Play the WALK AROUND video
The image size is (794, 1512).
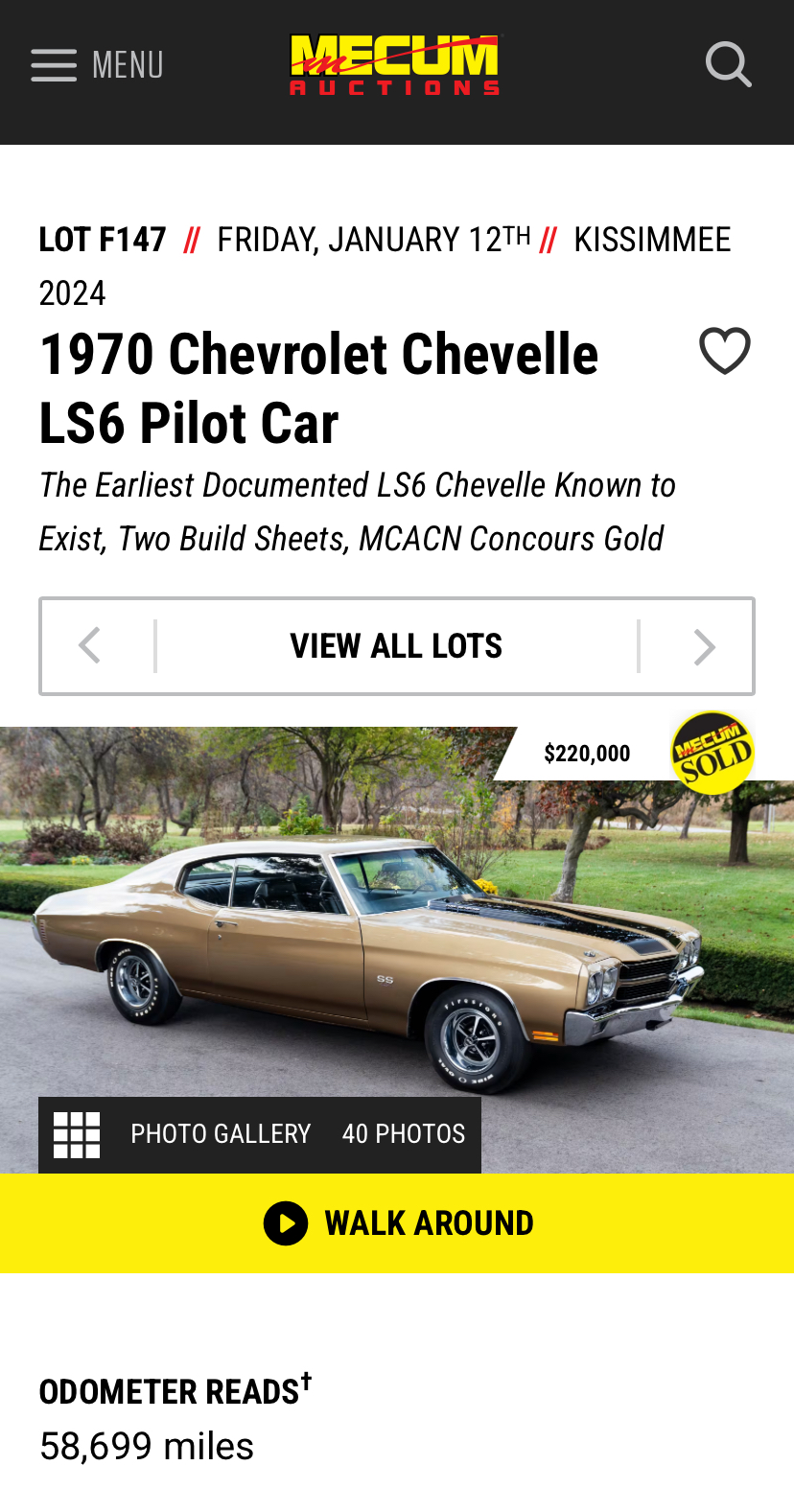(x=397, y=1223)
